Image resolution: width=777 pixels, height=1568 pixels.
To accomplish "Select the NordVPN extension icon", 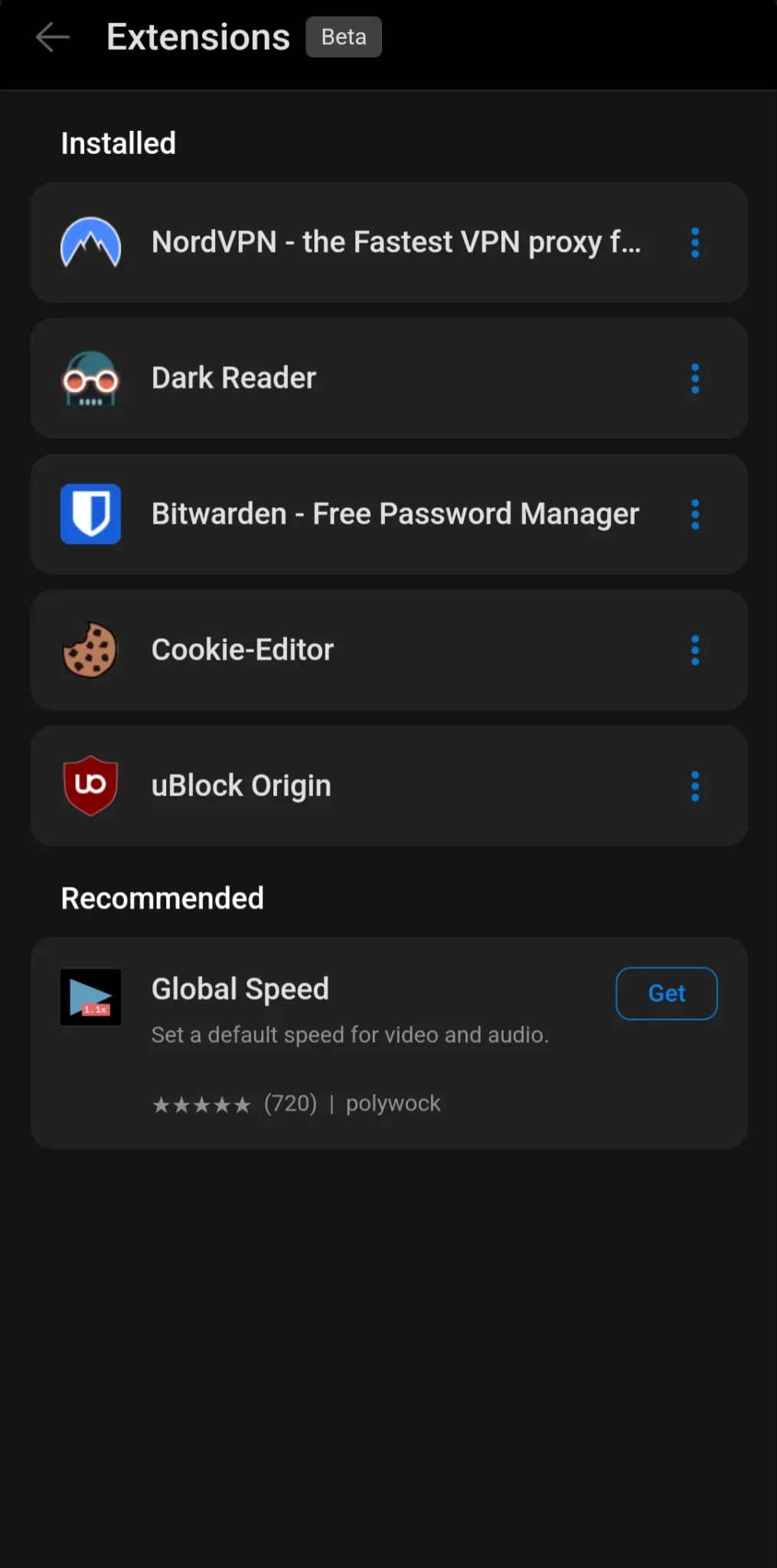I will tap(90, 243).
